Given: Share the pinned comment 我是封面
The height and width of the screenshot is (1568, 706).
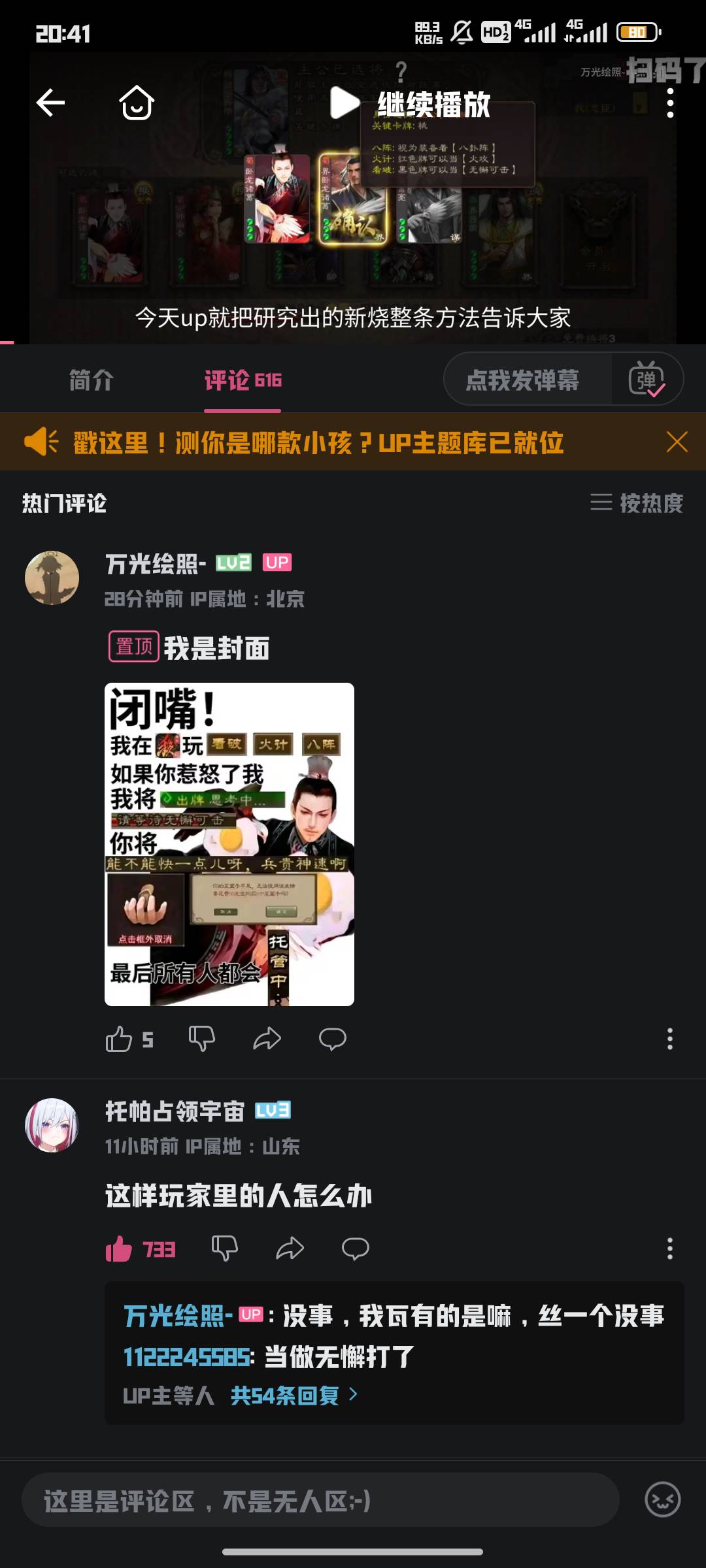Looking at the screenshot, I should coord(267,1038).
